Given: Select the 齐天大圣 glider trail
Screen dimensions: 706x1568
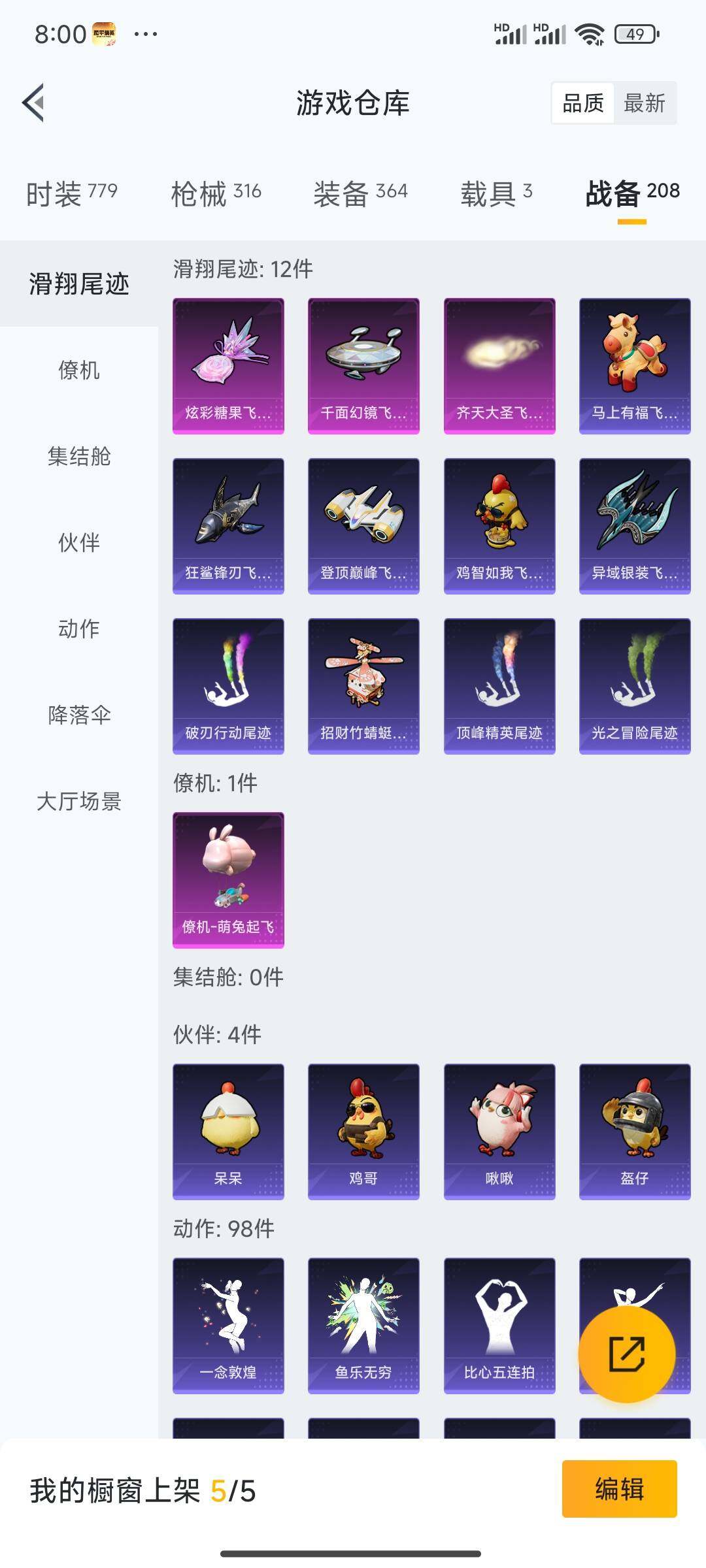Looking at the screenshot, I should point(499,366).
